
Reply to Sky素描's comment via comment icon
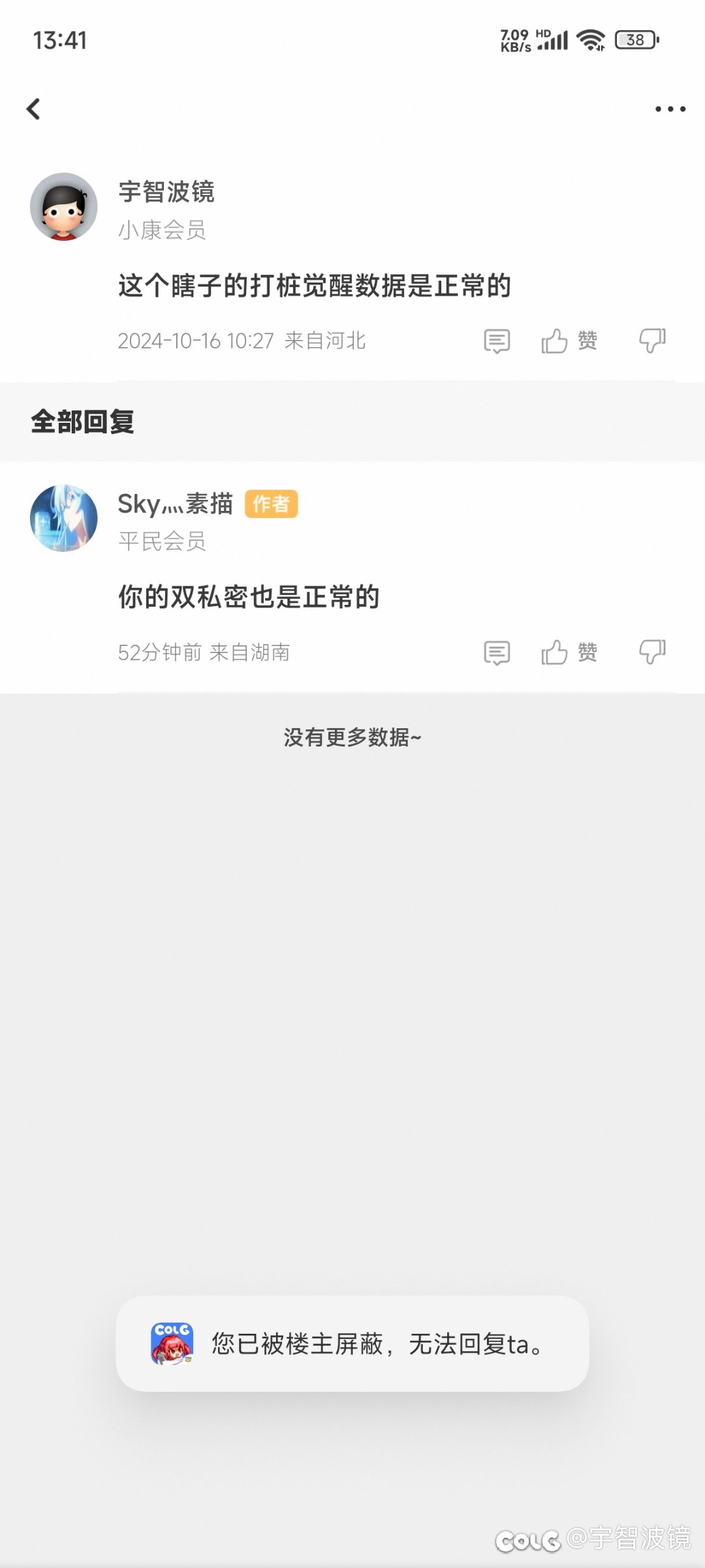point(497,653)
